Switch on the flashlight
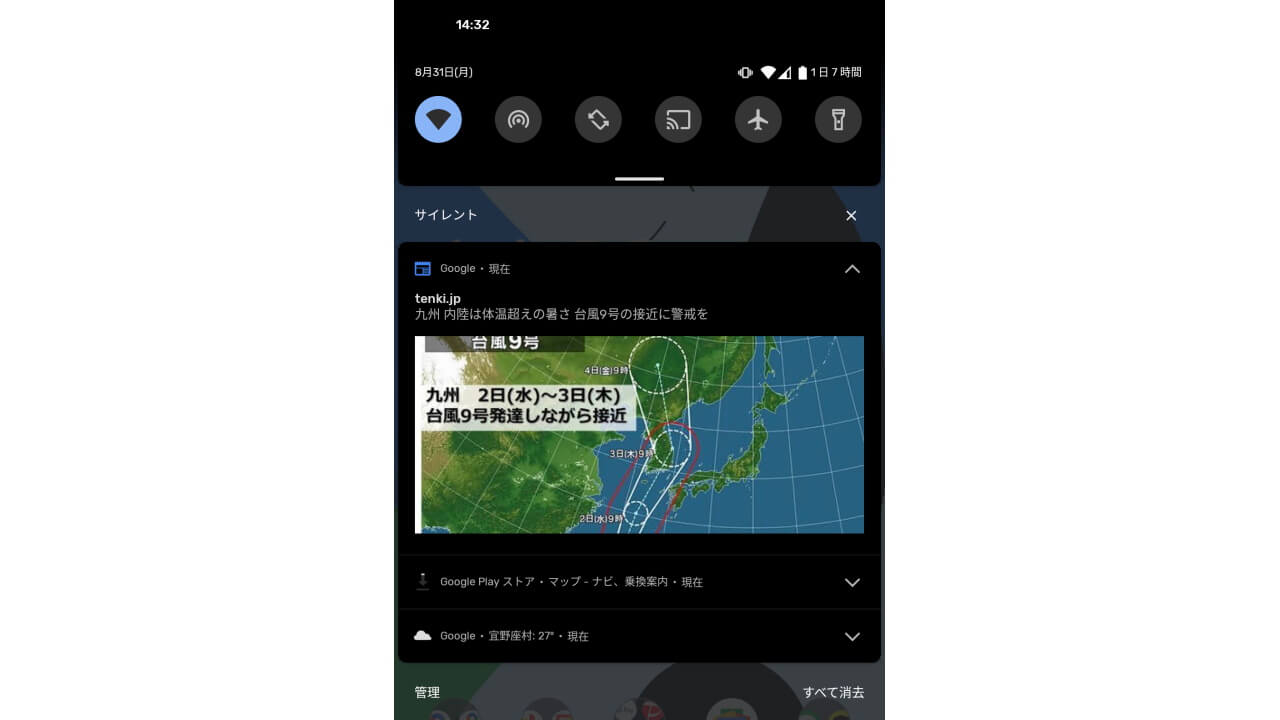Screen dimensions: 1280x720 (838, 120)
